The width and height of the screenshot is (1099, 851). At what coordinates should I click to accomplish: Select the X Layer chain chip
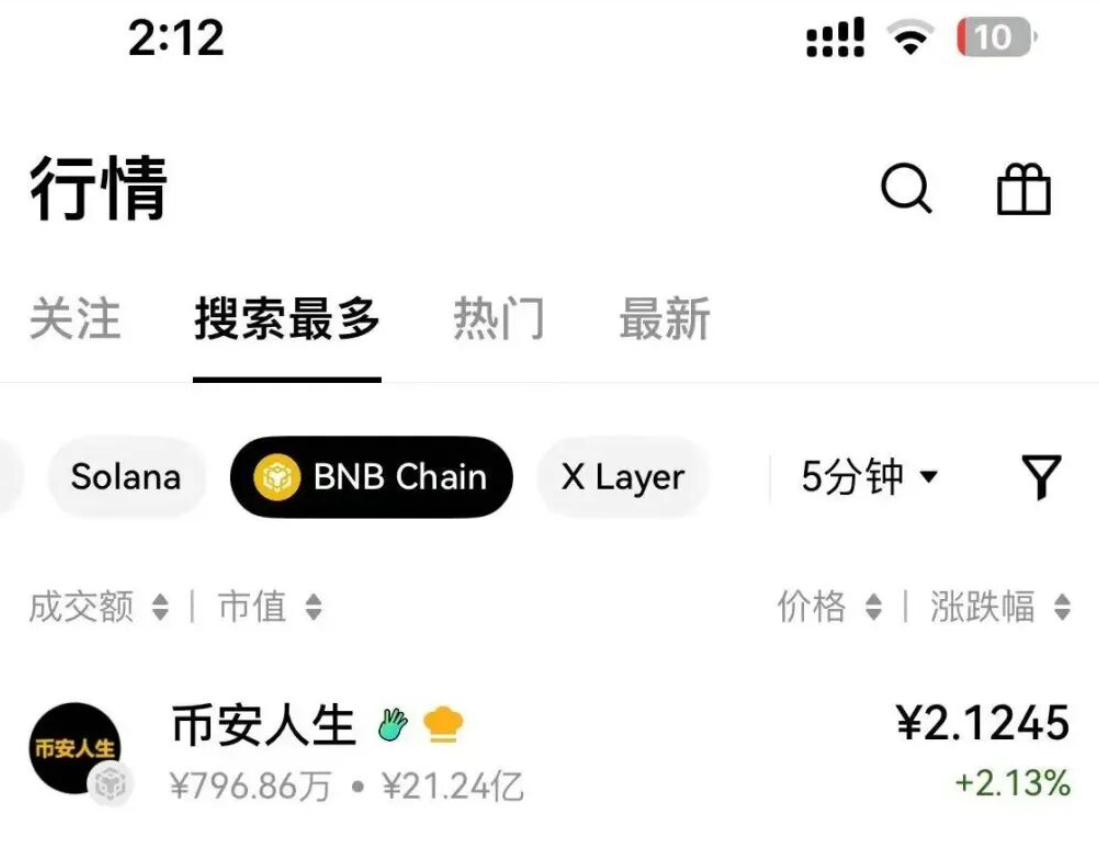pyautogui.click(x=622, y=477)
